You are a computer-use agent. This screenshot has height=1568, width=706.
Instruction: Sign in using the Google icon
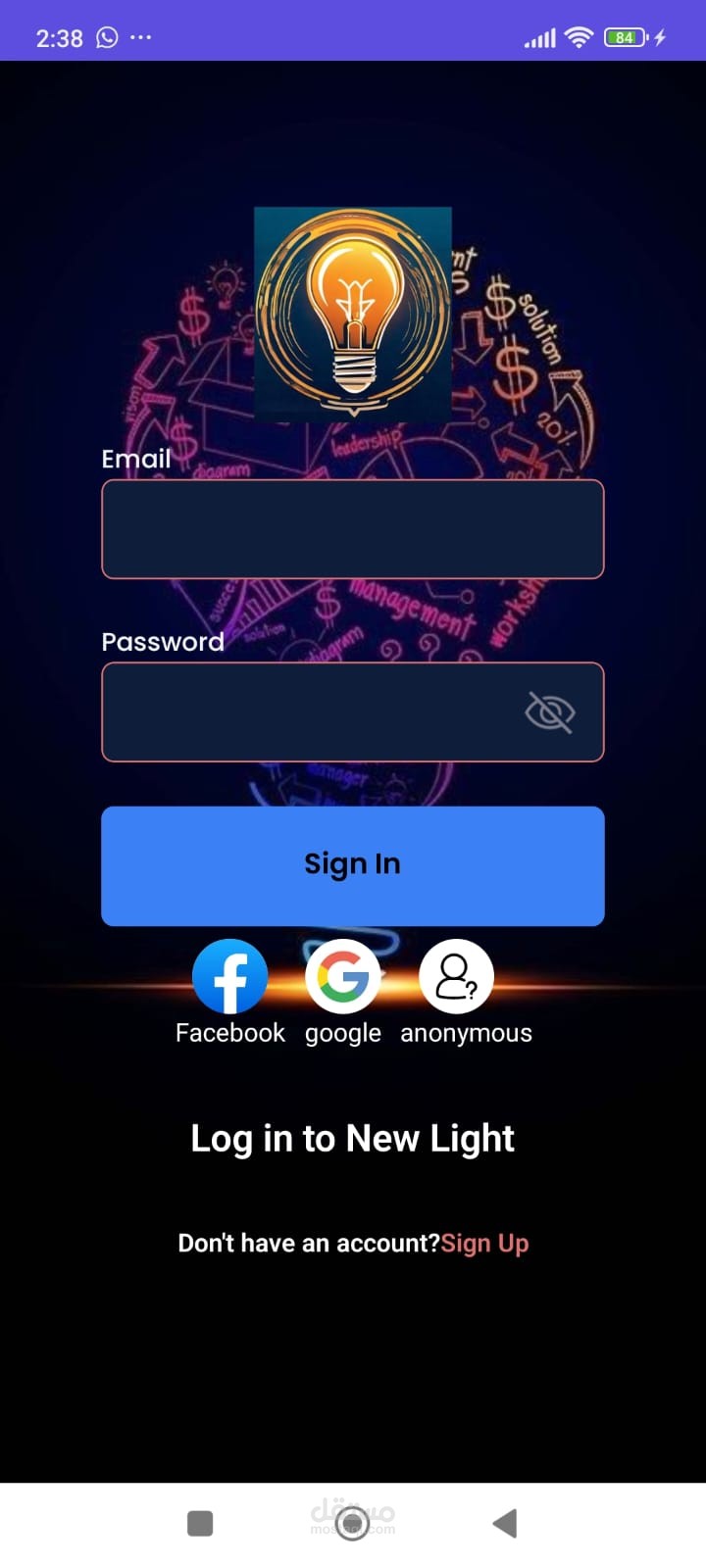click(x=343, y=977)
